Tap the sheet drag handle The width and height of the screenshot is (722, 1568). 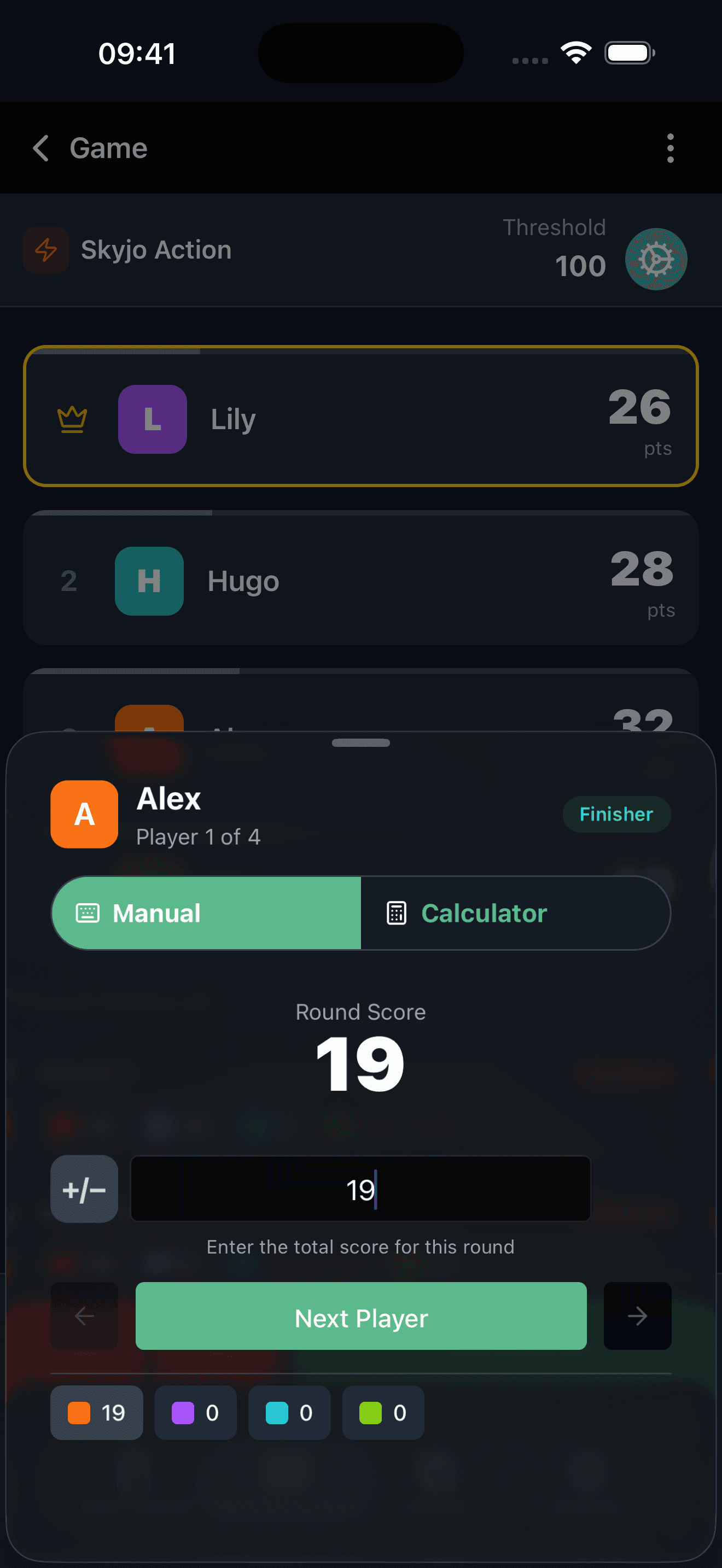tap(361, 742)
